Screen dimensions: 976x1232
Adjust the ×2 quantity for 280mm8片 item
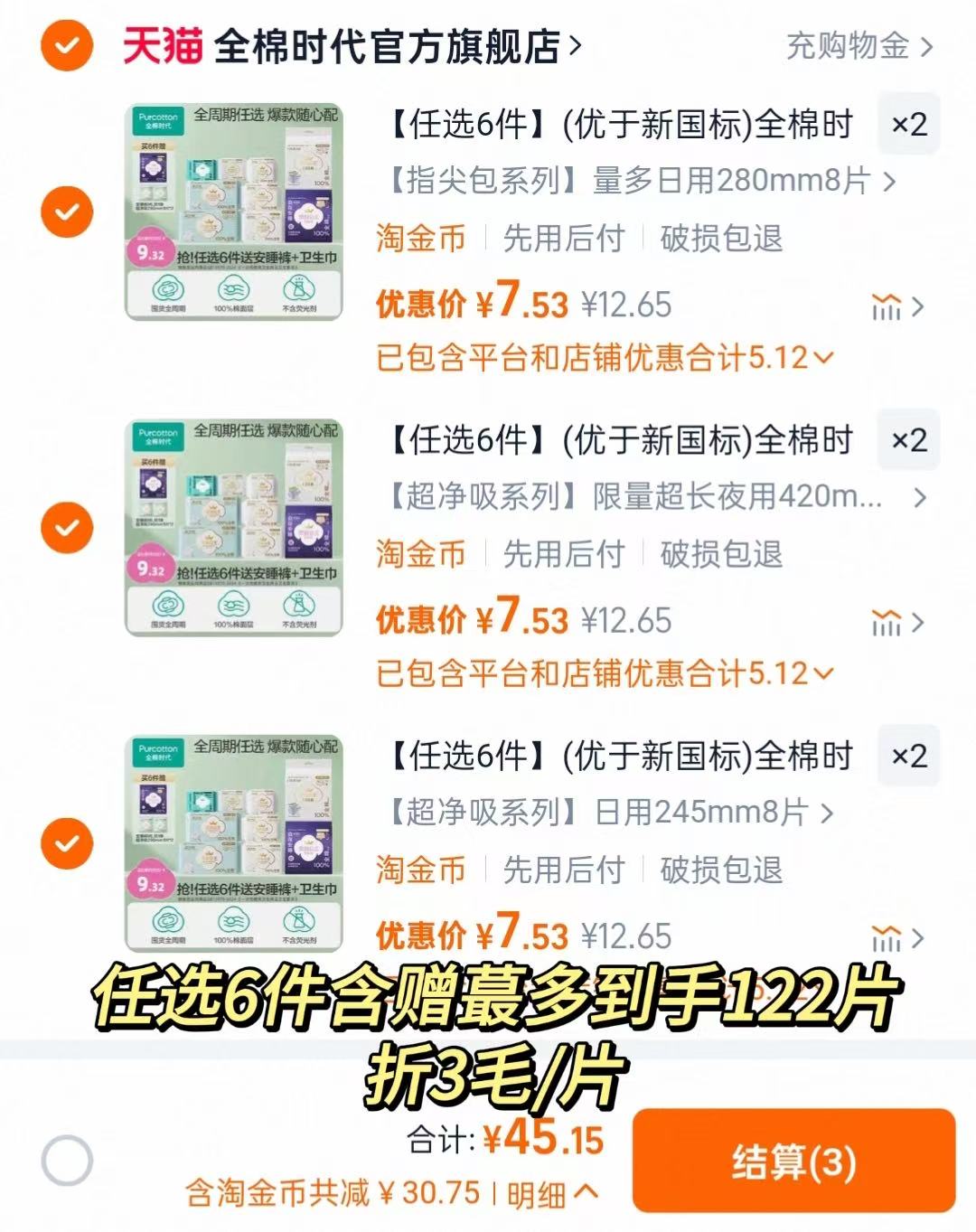tap(908, 125)
